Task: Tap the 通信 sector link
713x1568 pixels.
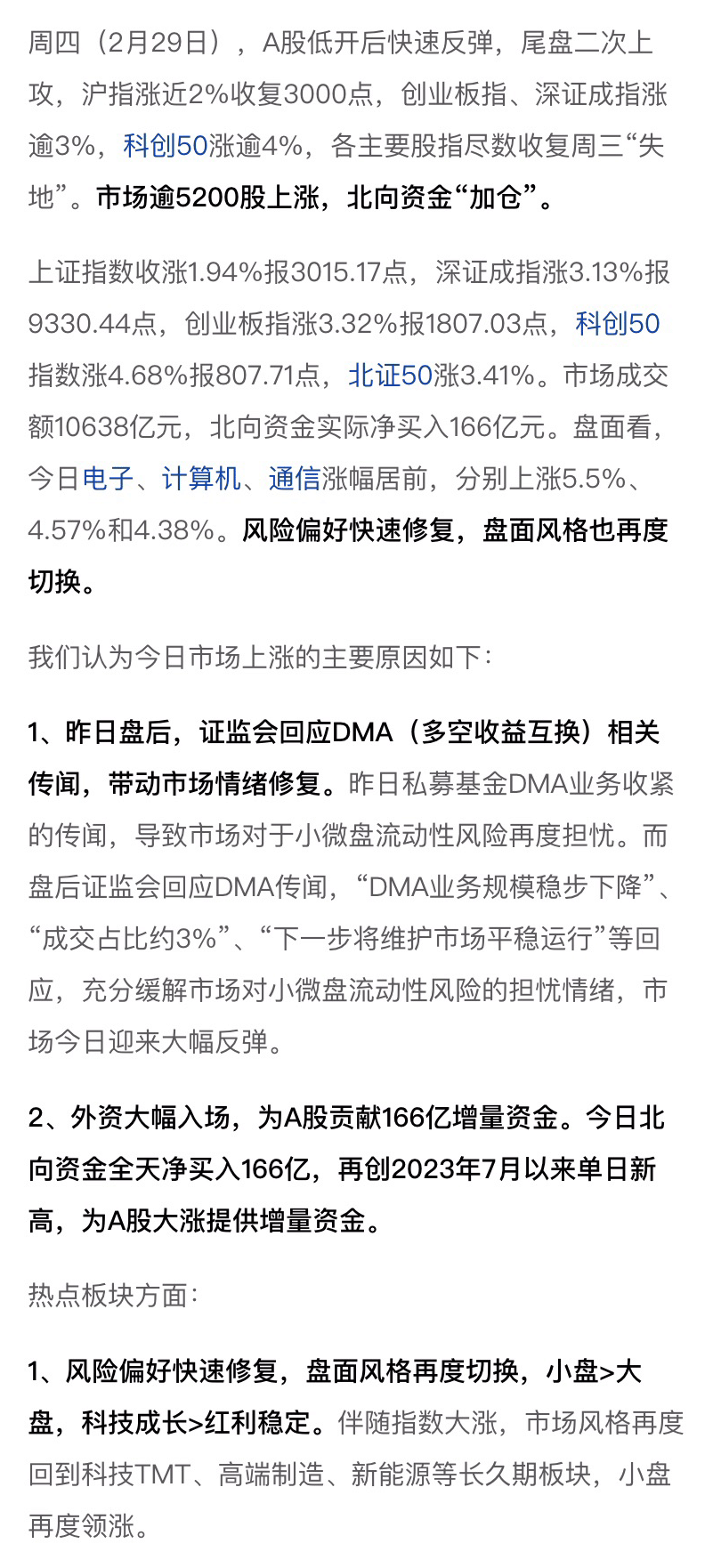Action: (x=295, y=479)
